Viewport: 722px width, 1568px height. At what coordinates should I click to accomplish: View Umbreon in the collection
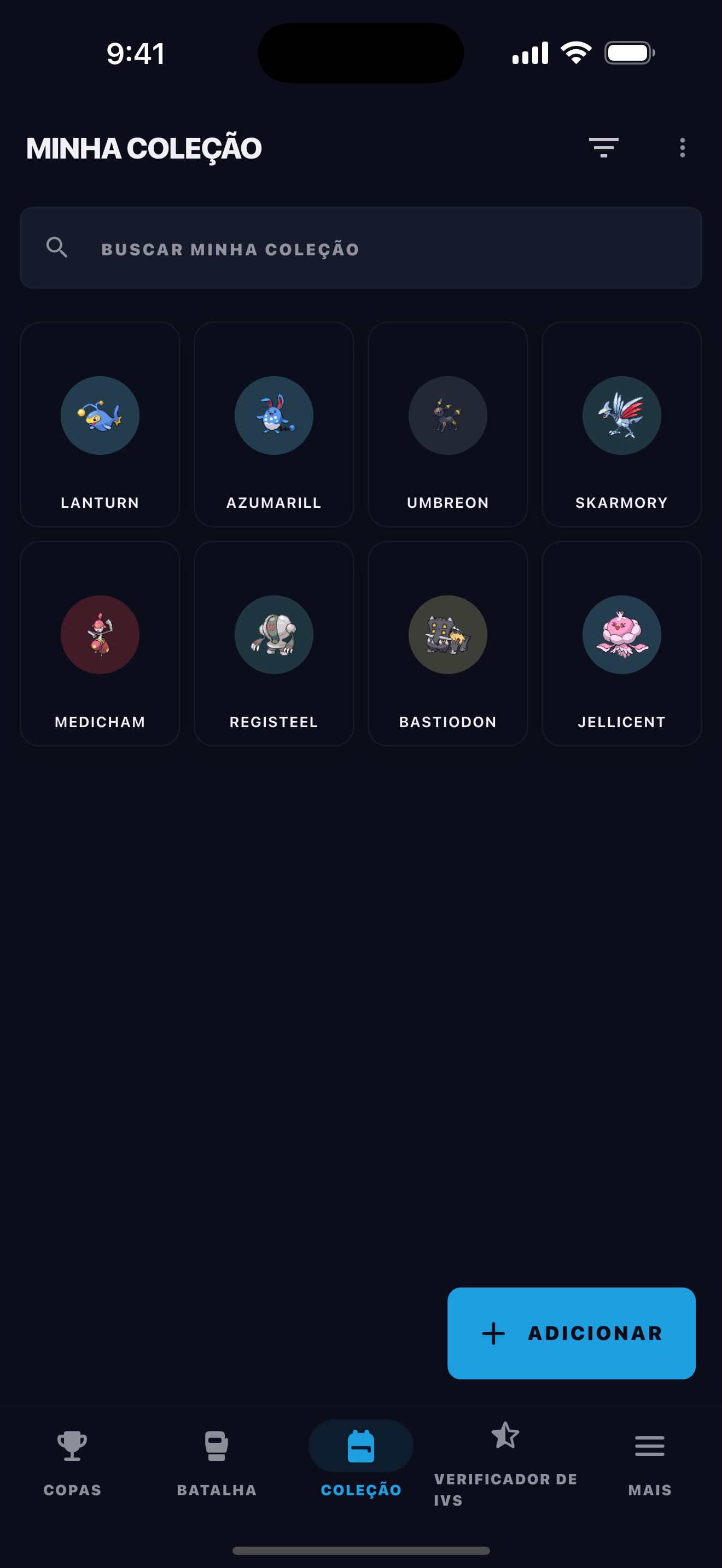448,424
